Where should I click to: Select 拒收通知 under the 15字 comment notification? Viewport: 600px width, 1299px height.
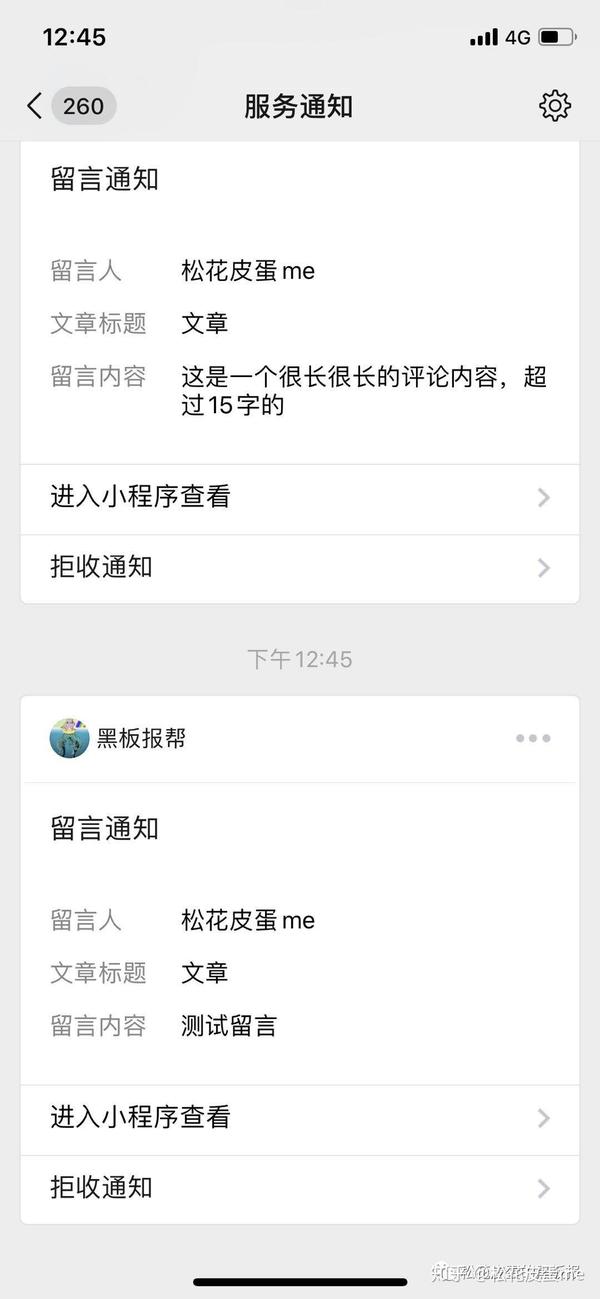coord(300,568)
